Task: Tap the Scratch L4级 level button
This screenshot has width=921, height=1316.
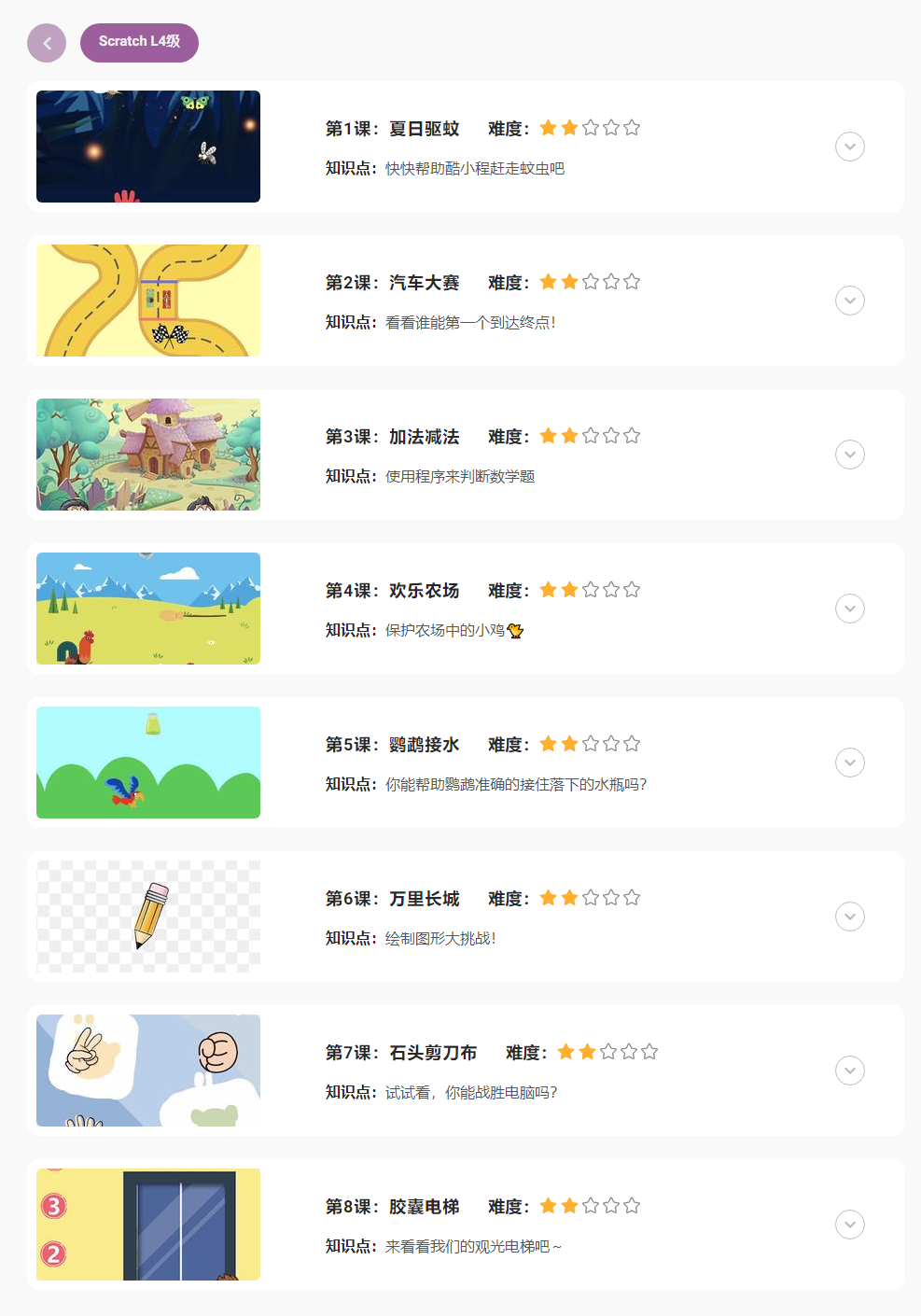Action: (x=139, y=43)
